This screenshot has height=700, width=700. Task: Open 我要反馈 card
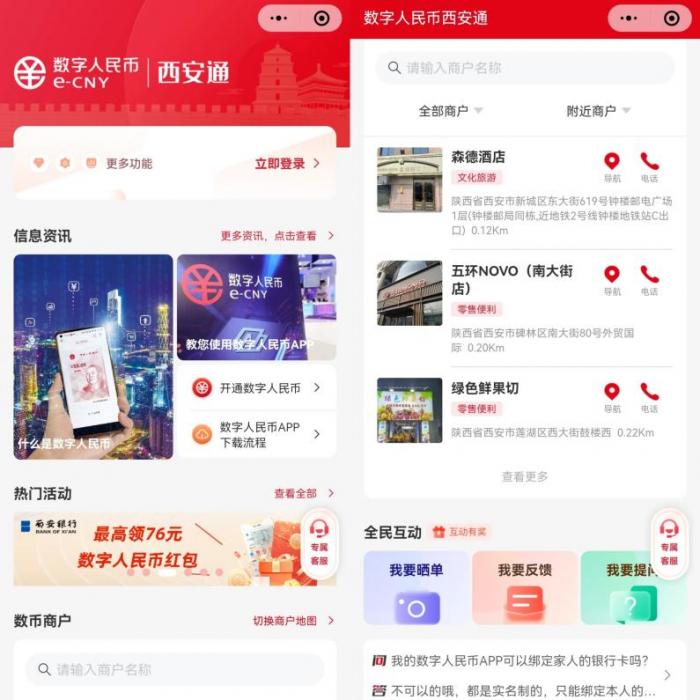pyautogui.click(x=525, y=587)
